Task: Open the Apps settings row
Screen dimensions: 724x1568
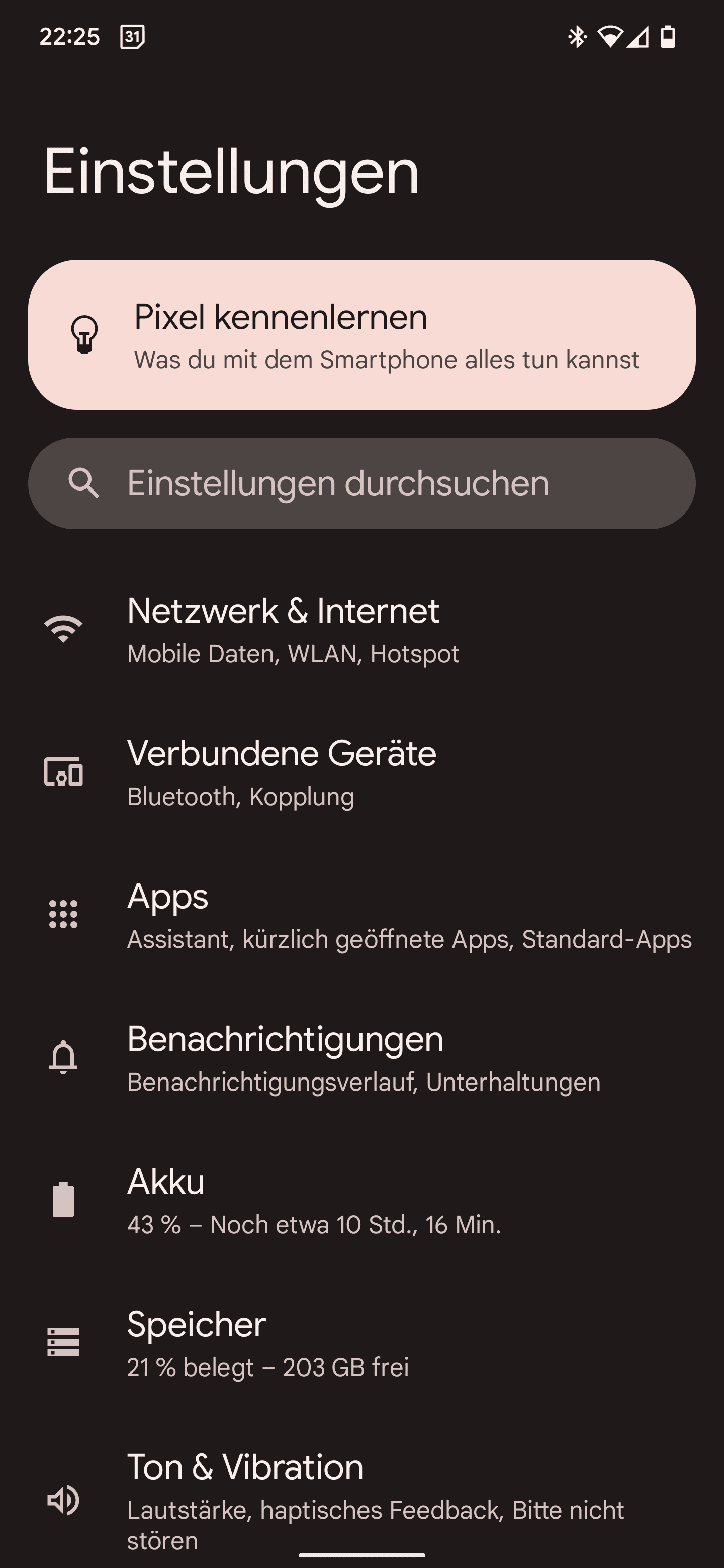Action: [x=361, y=915]
